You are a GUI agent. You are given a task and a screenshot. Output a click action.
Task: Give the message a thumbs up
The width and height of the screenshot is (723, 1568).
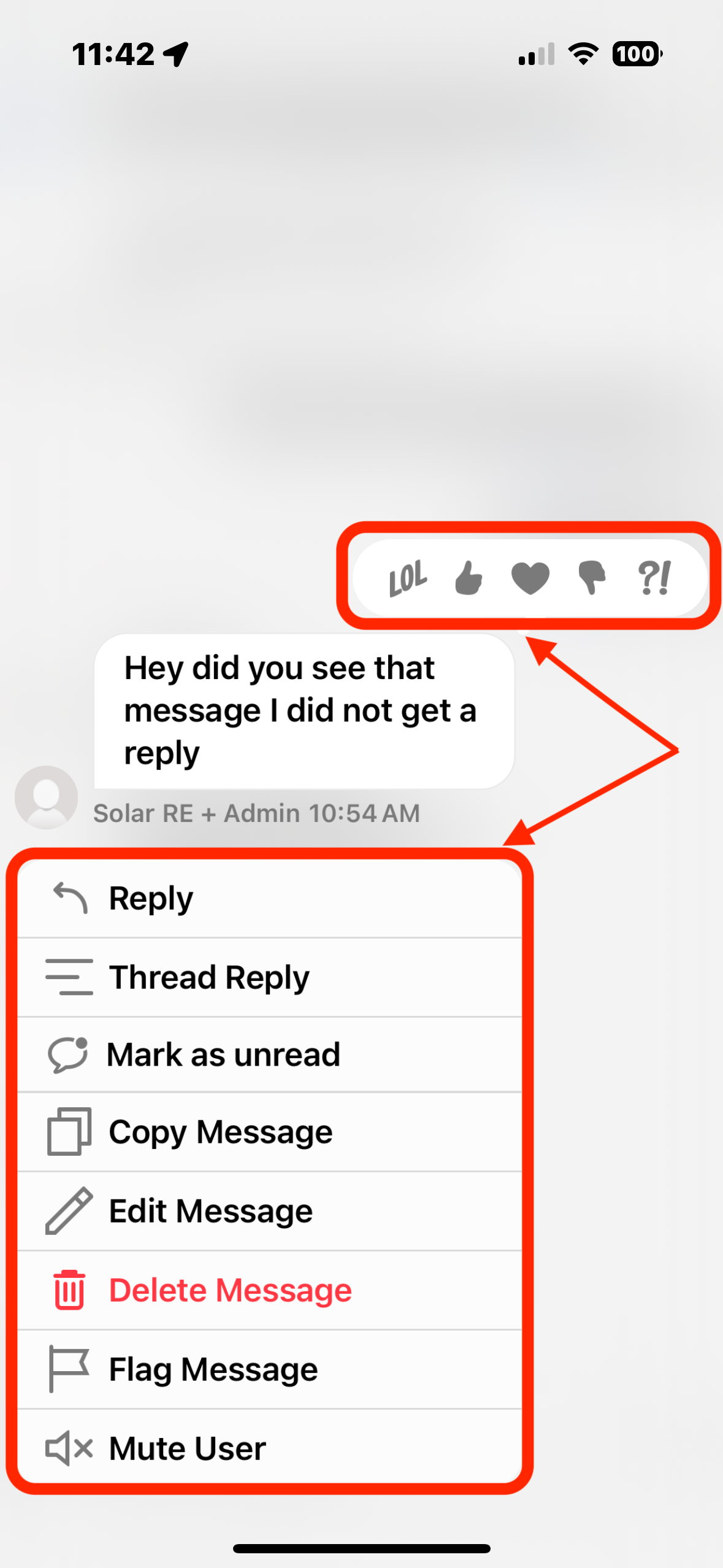point(469,578)
